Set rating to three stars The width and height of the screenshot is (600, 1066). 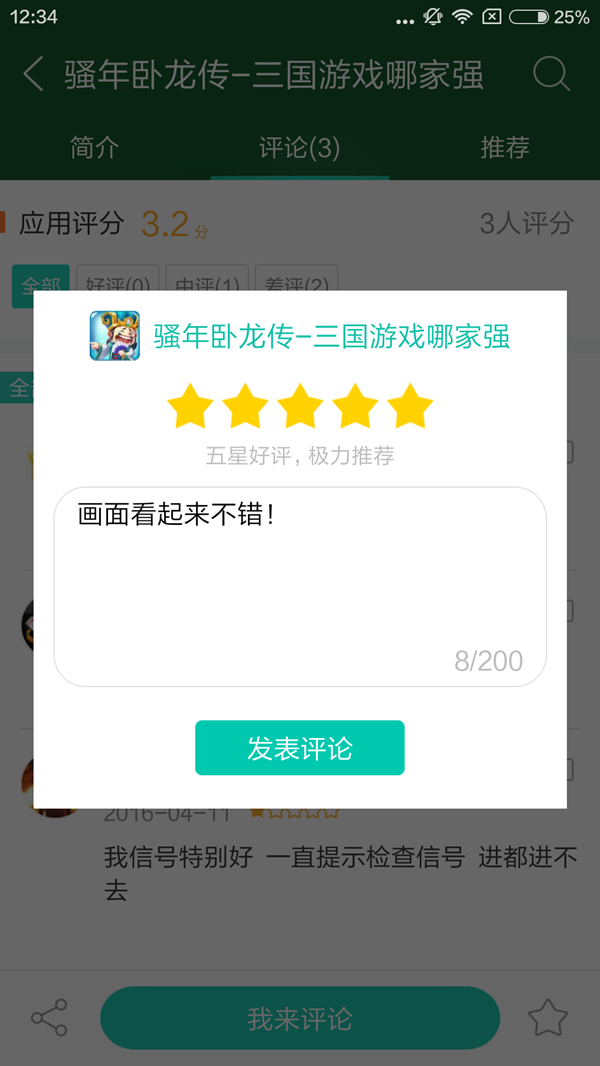(x=300, y=407)
